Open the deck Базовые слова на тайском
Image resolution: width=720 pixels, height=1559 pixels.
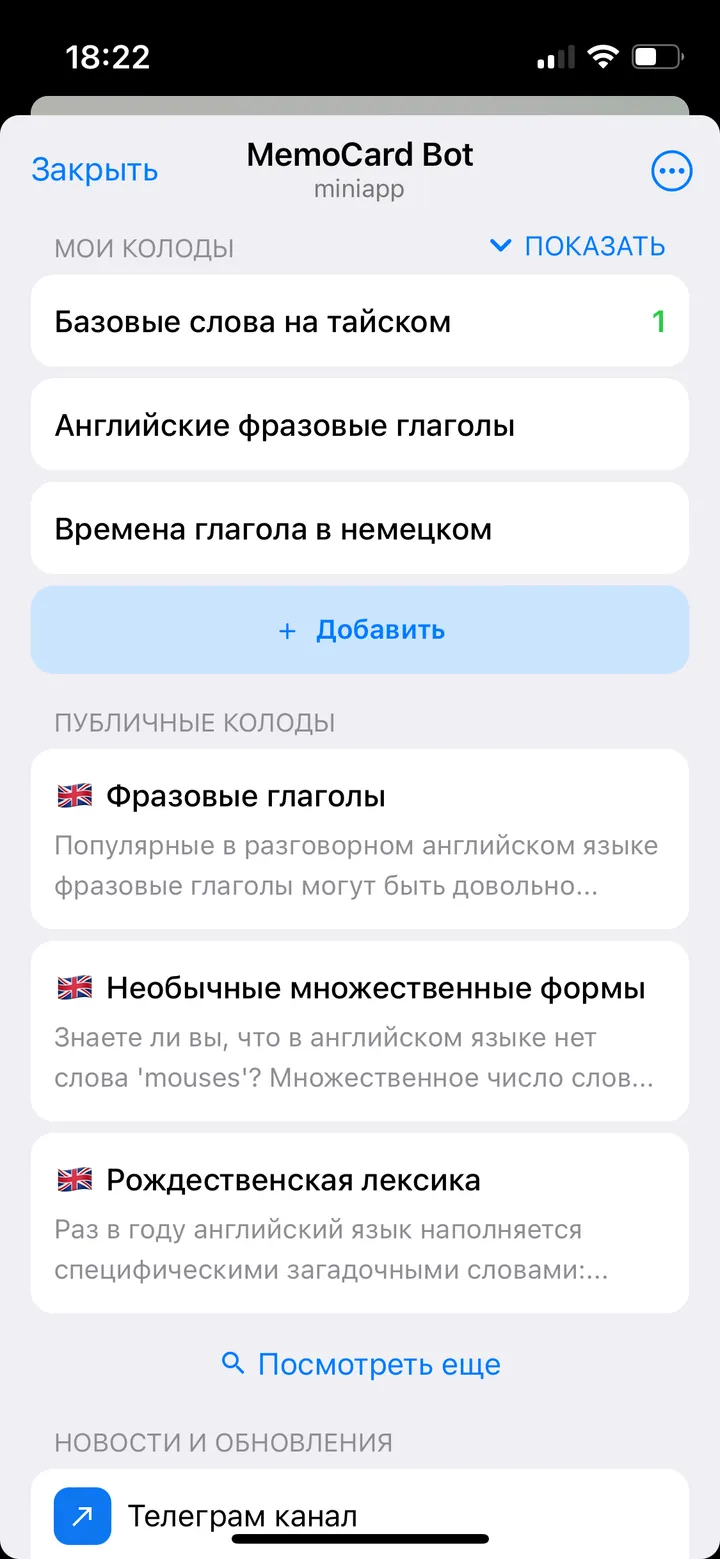[360, 322]
